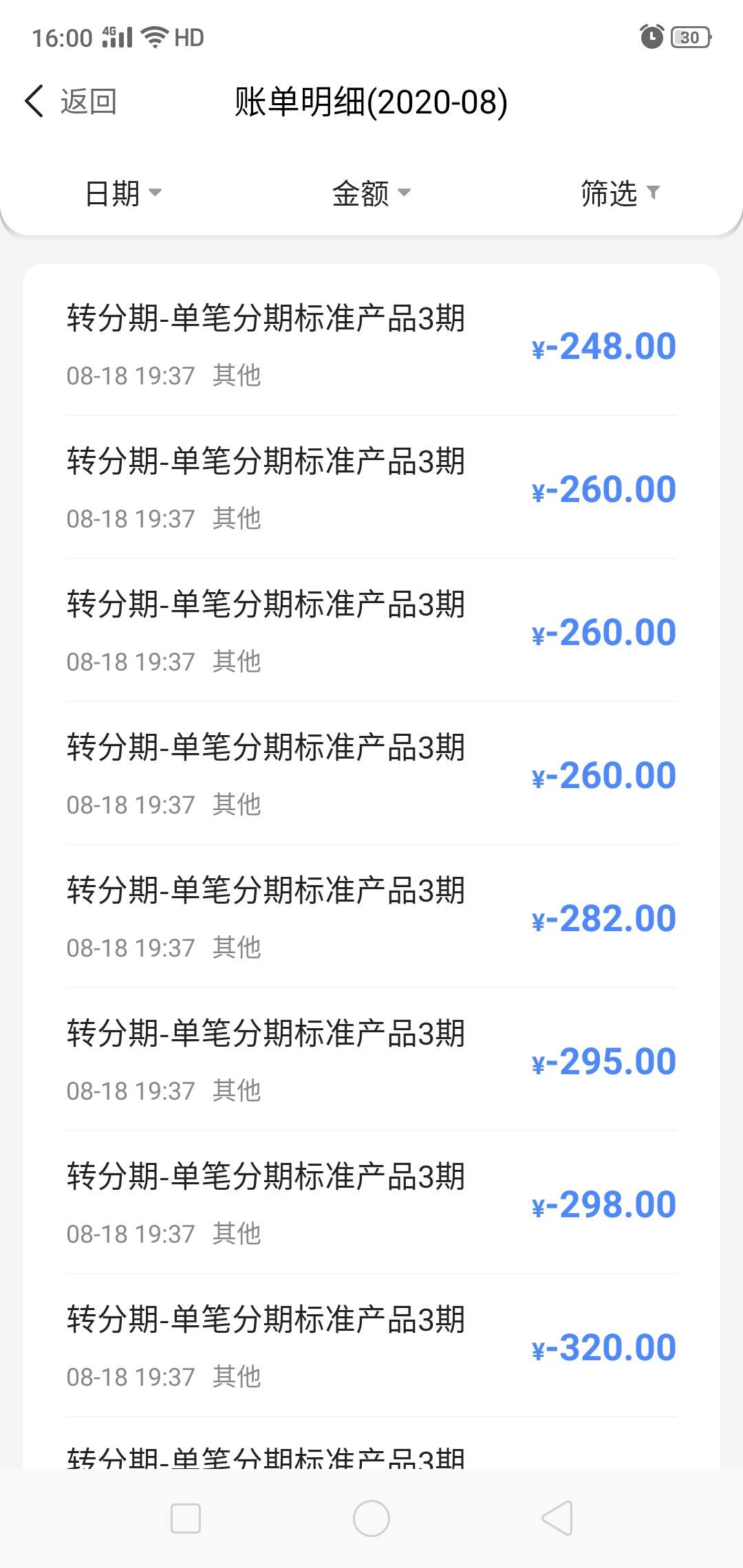Go back using the 返回 button

[71, 102]
